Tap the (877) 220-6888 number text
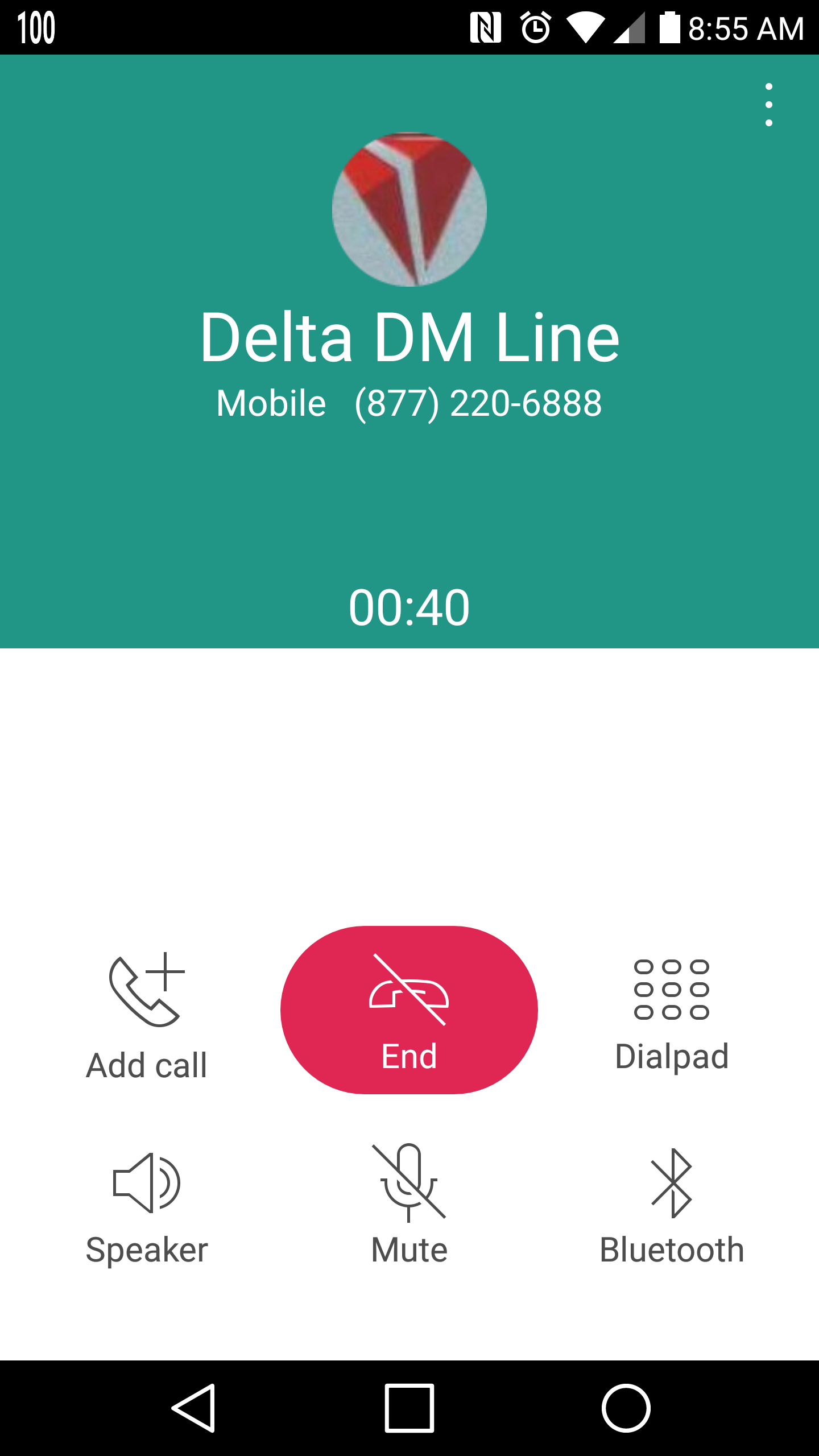Screen dimensions: 819x1456 pyautogui.click(x=477, y=404)
